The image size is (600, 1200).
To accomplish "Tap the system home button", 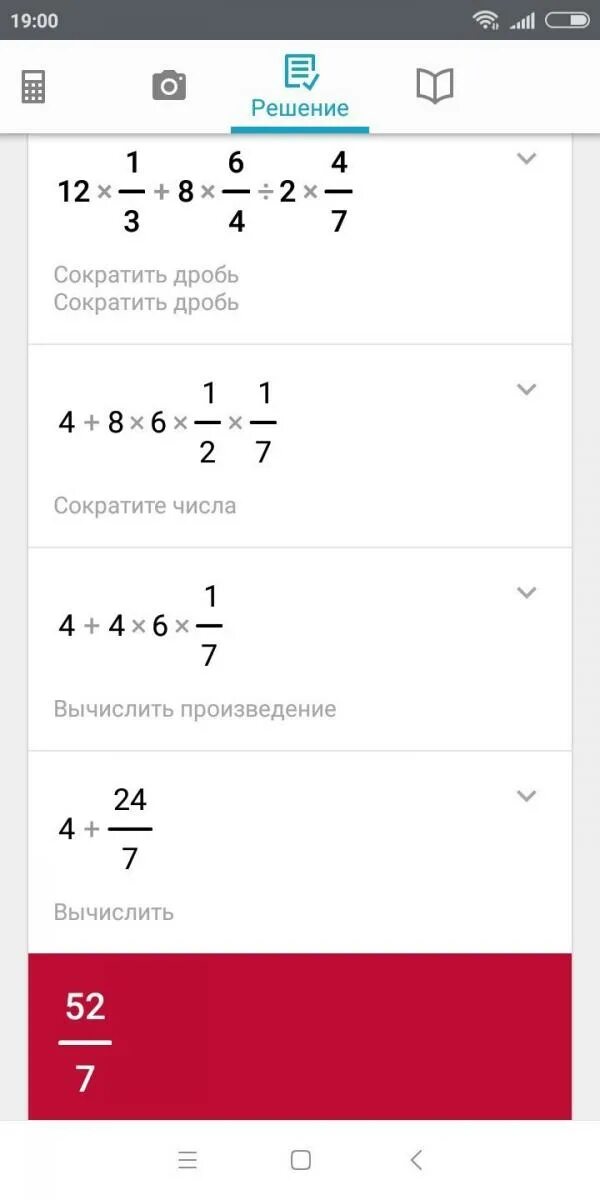I will coord(300,1160).
